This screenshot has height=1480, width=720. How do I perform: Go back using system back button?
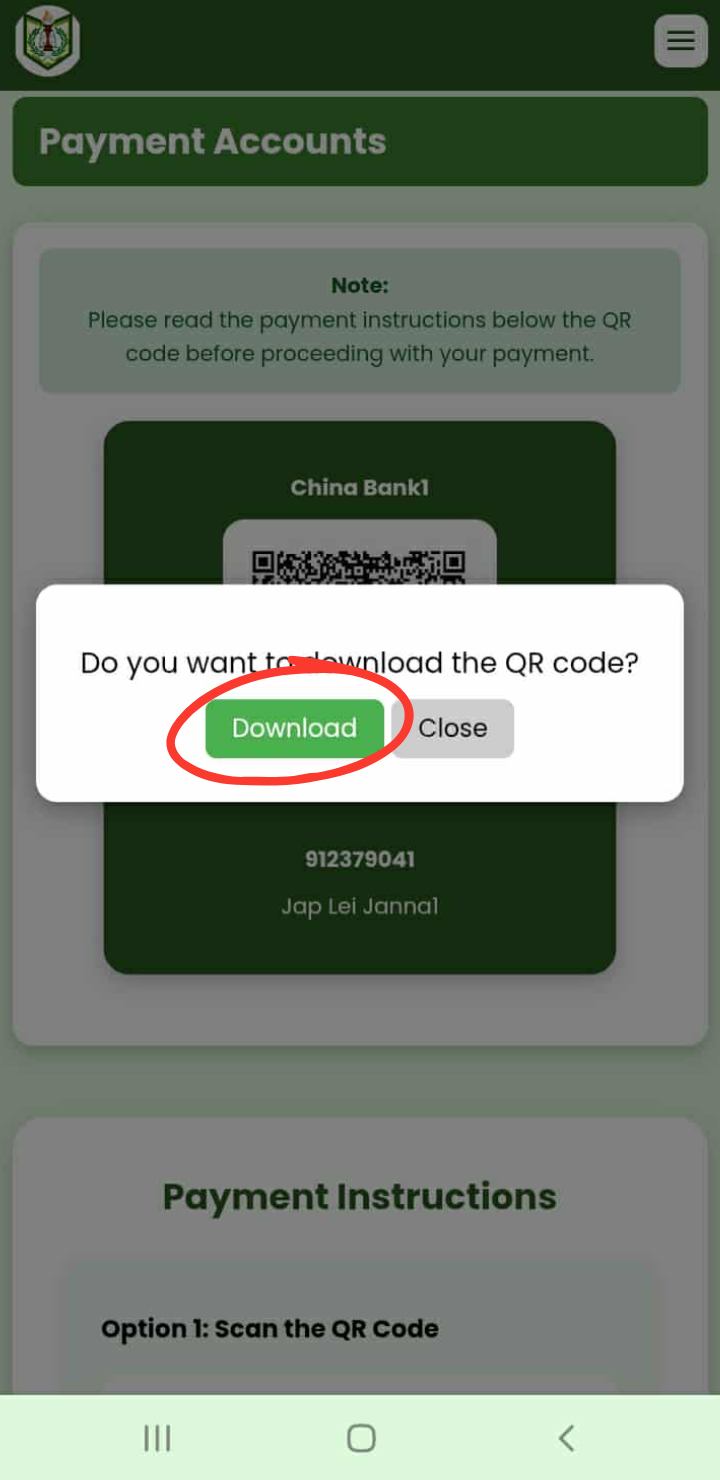(x=566, y=1438)
